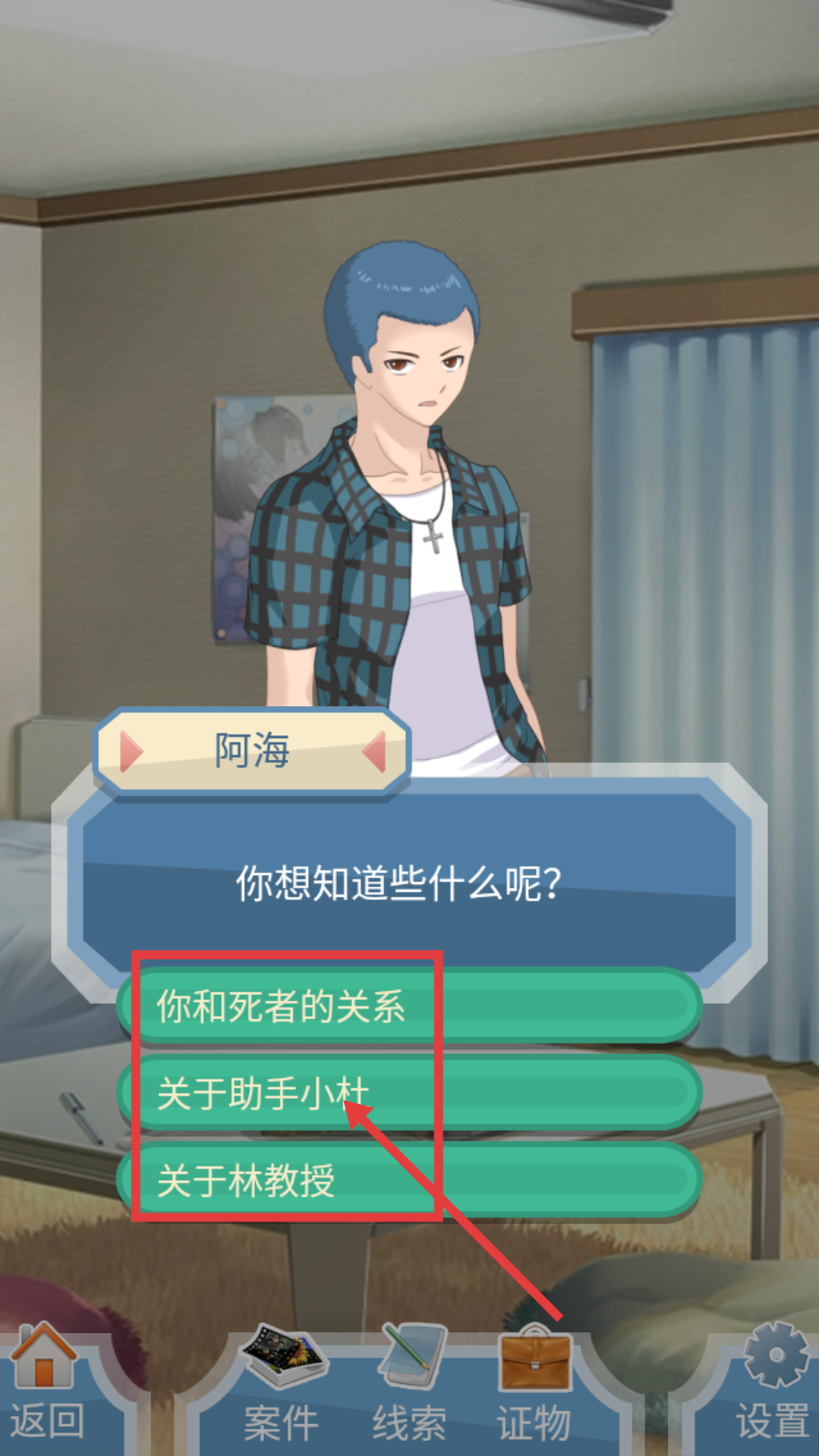Open 设置 settings gear

pos(773,1383)
